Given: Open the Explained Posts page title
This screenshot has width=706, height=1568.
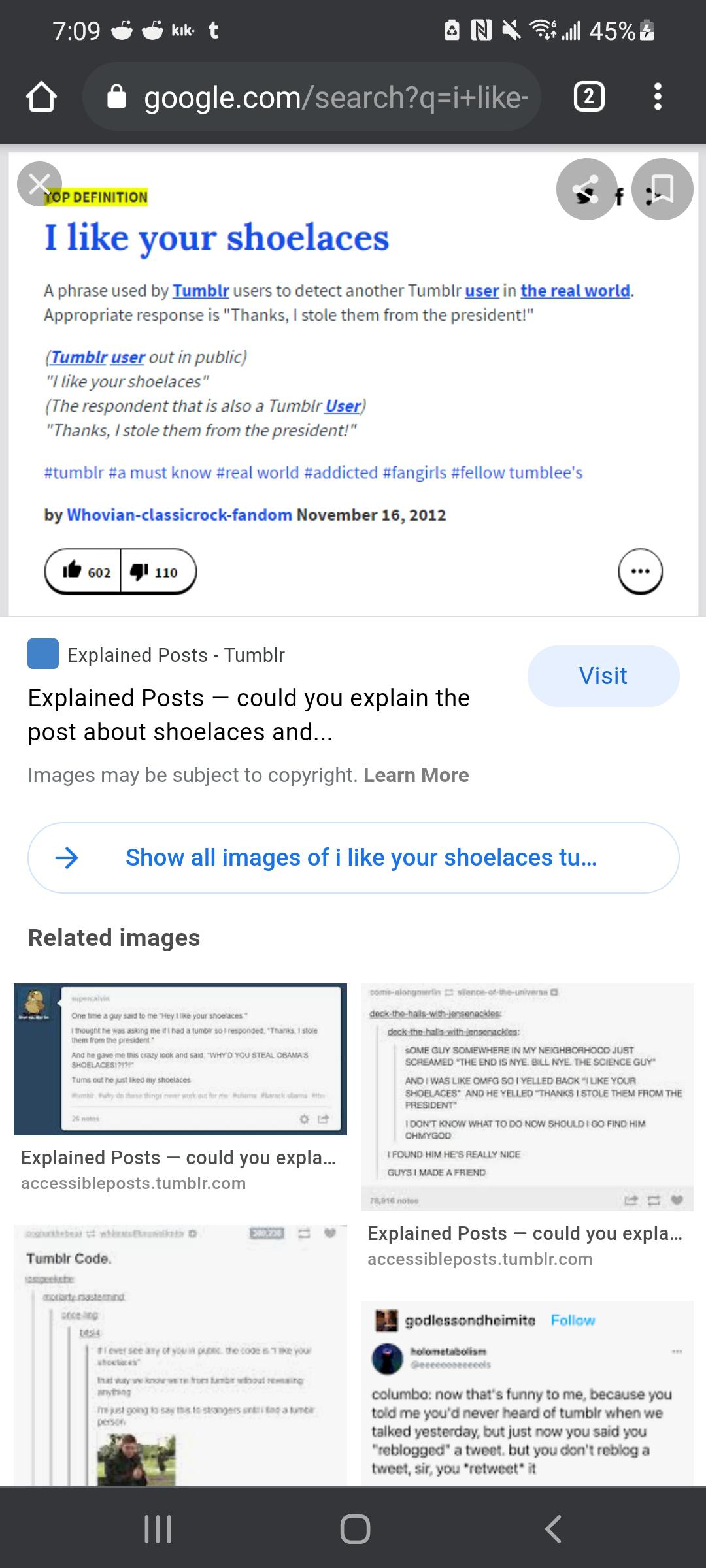Looking at the screenshot, I should click(x=248, y=715).
